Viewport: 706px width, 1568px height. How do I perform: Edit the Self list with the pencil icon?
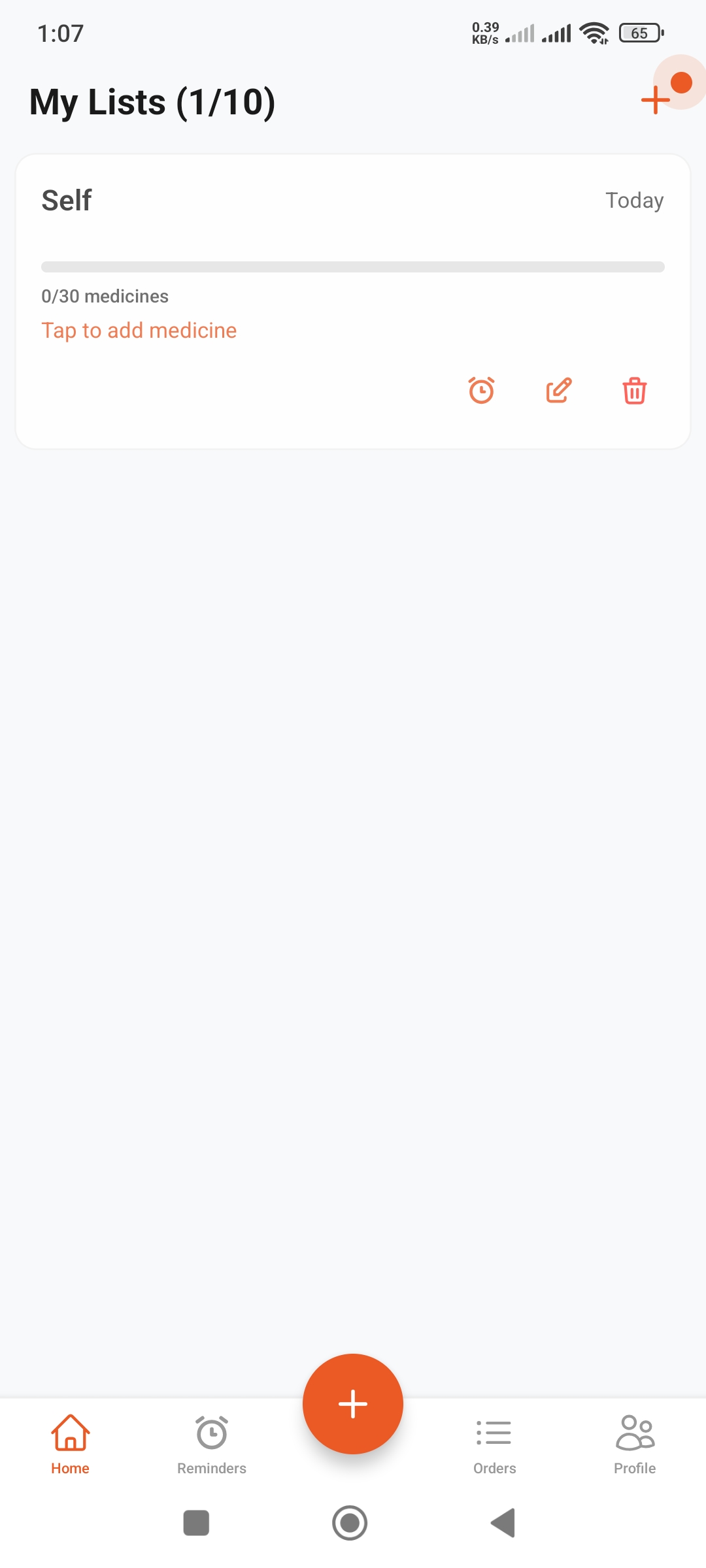click(x=558, y=390)
